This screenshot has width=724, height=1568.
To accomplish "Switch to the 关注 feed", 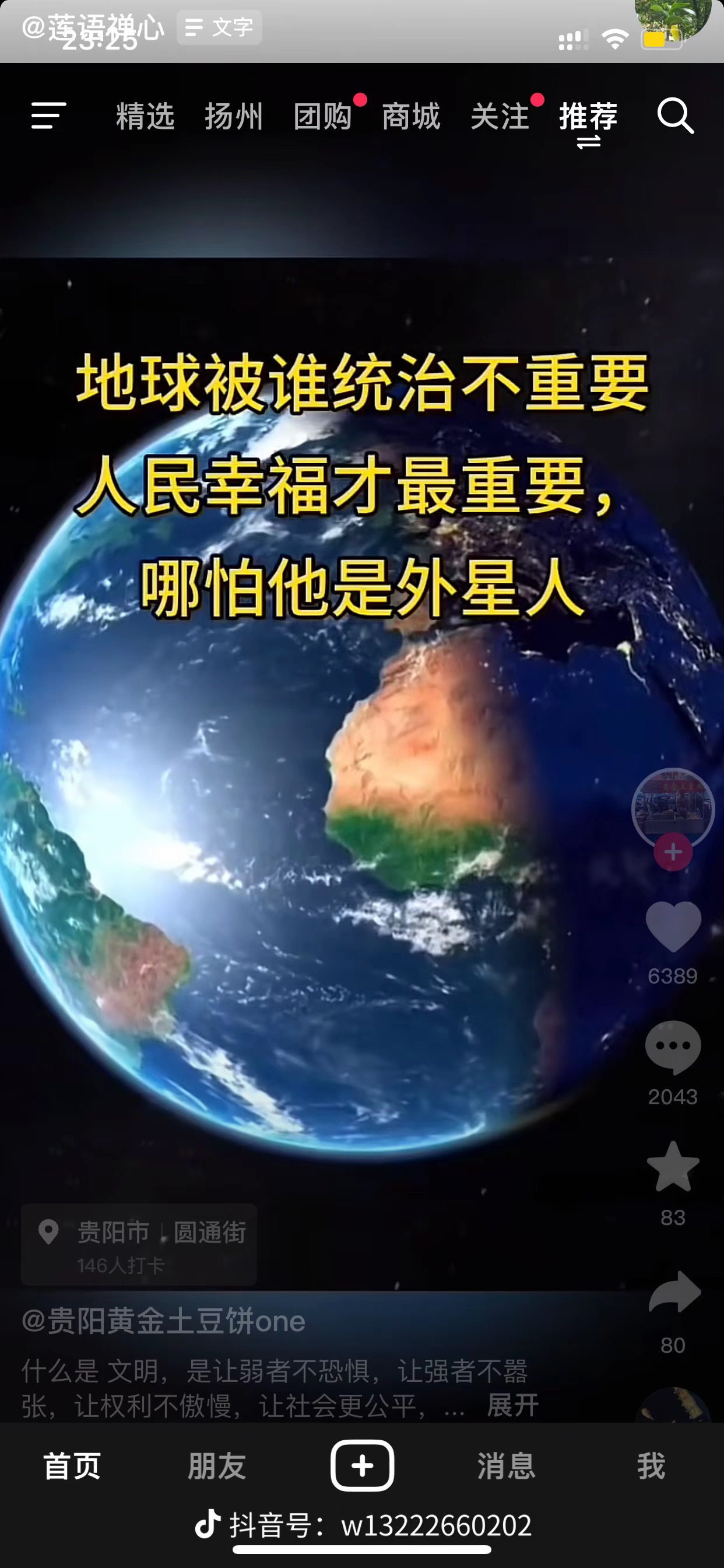I will coord(500,116).
